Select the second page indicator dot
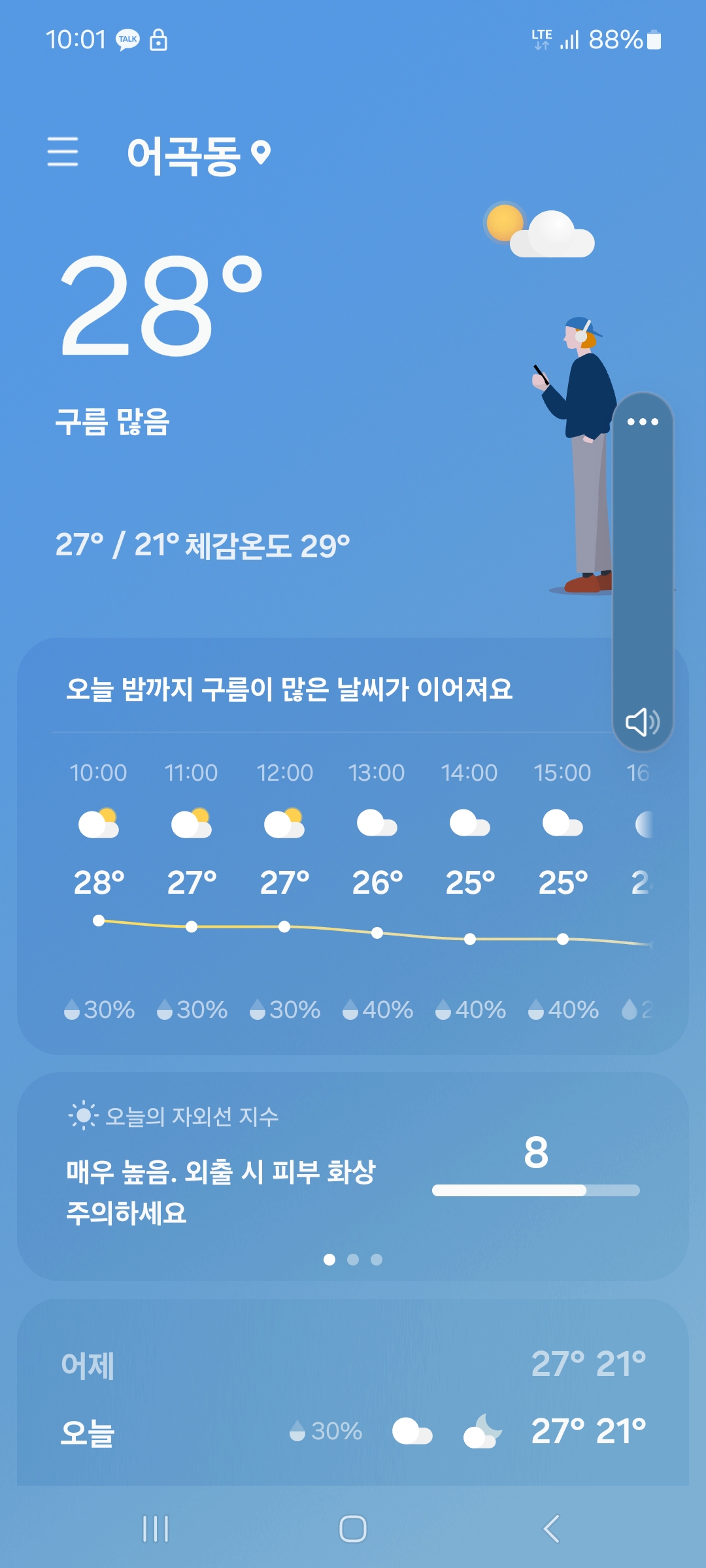This screenshot has height=1568, width=706. [353, 1260]
